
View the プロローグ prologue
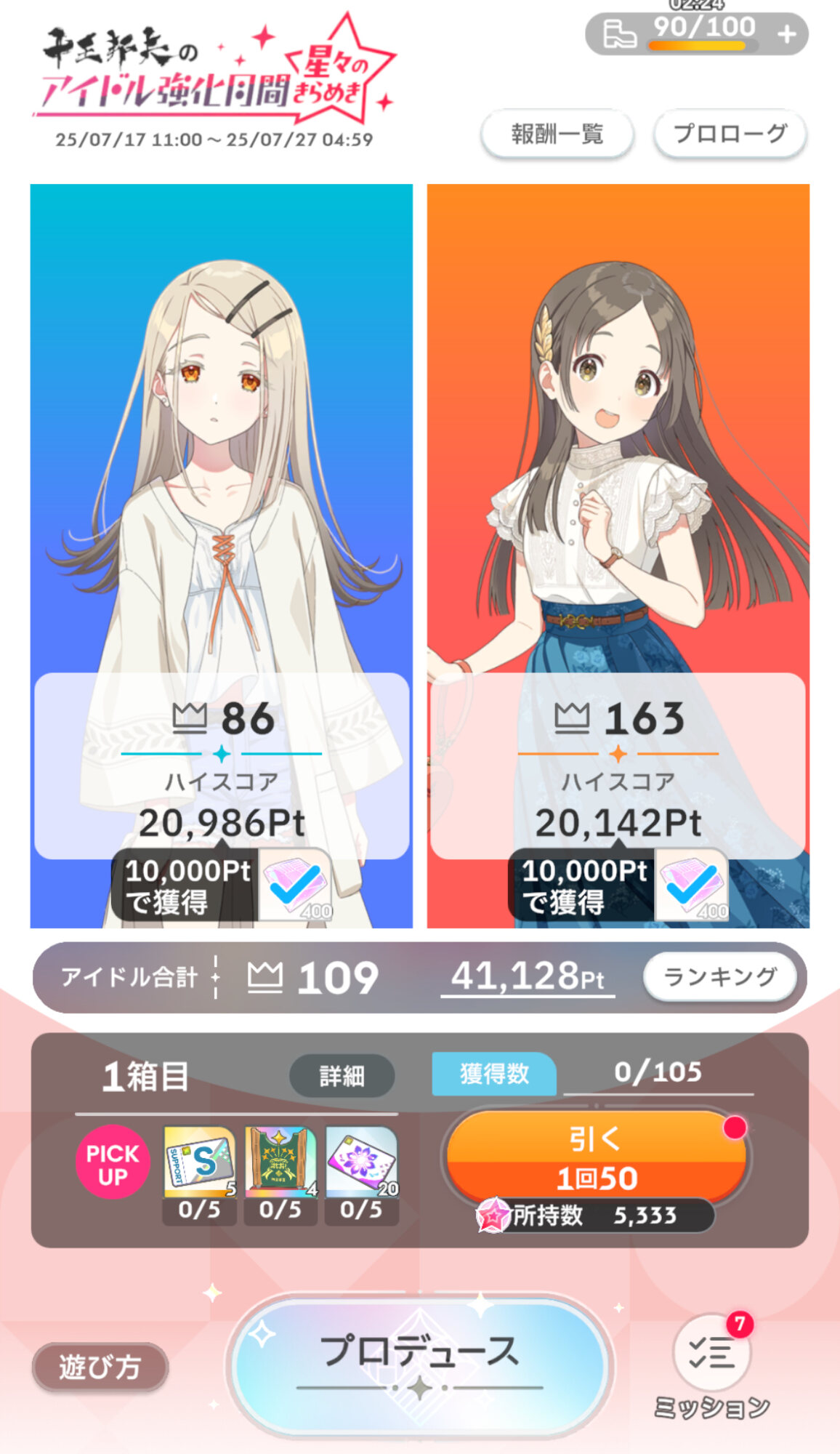pyautogui.click(x=730, y=134)
